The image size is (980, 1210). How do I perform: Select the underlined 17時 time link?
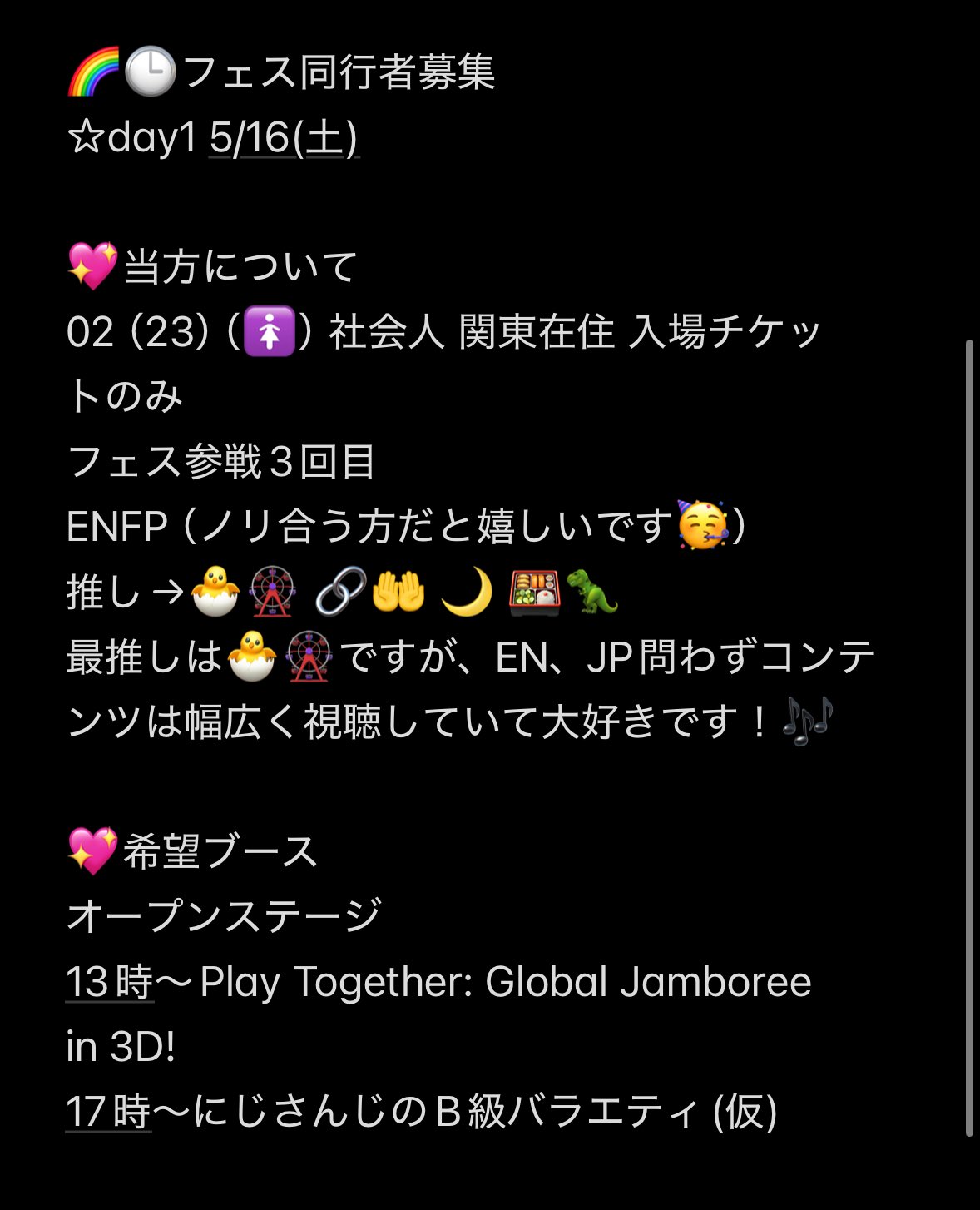pos(109,1112)
